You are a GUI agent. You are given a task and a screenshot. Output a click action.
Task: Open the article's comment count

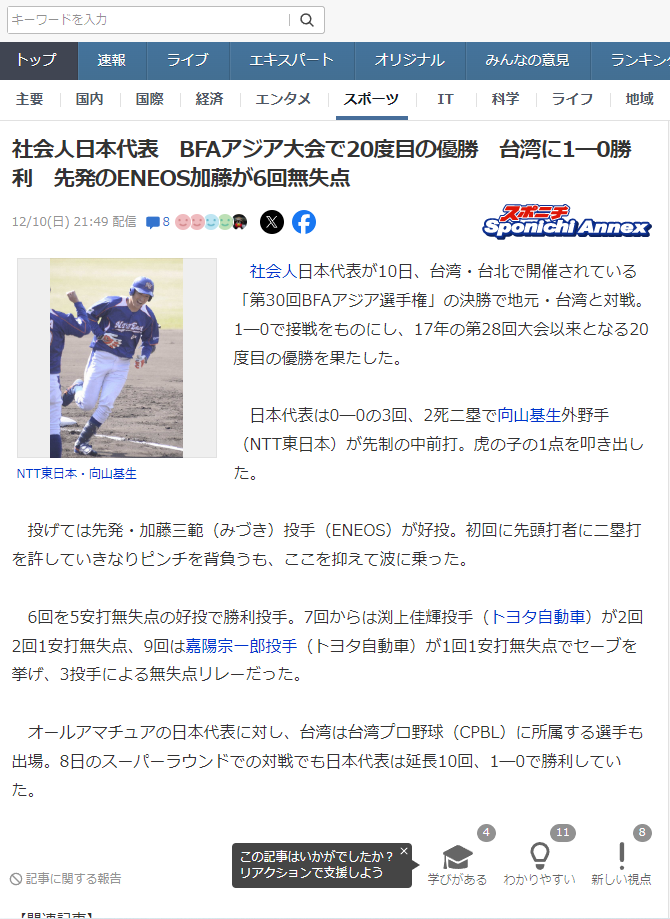(158, 222)
